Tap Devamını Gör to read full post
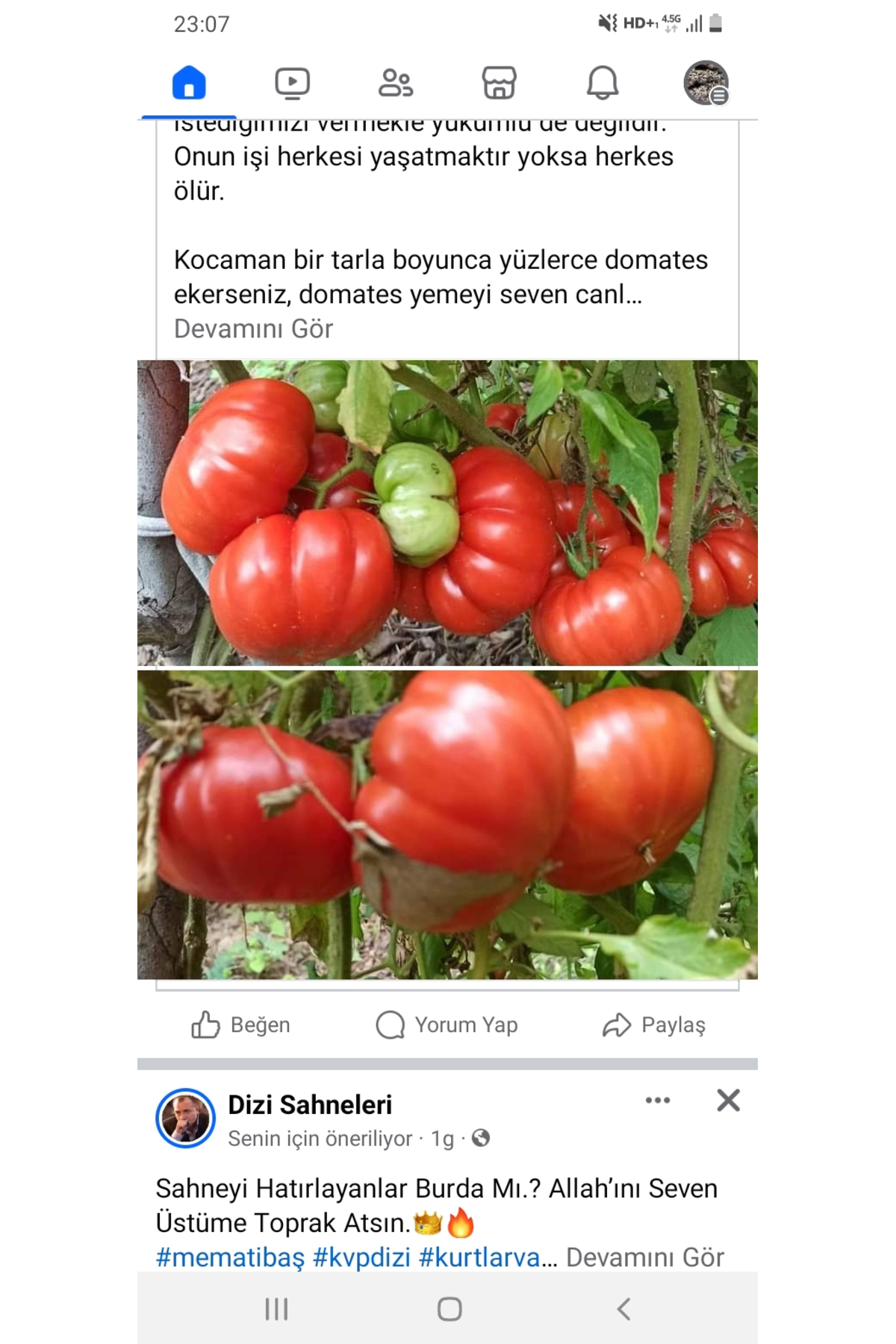This screenshot has width=896, height=1344. (x=254, y=327)
